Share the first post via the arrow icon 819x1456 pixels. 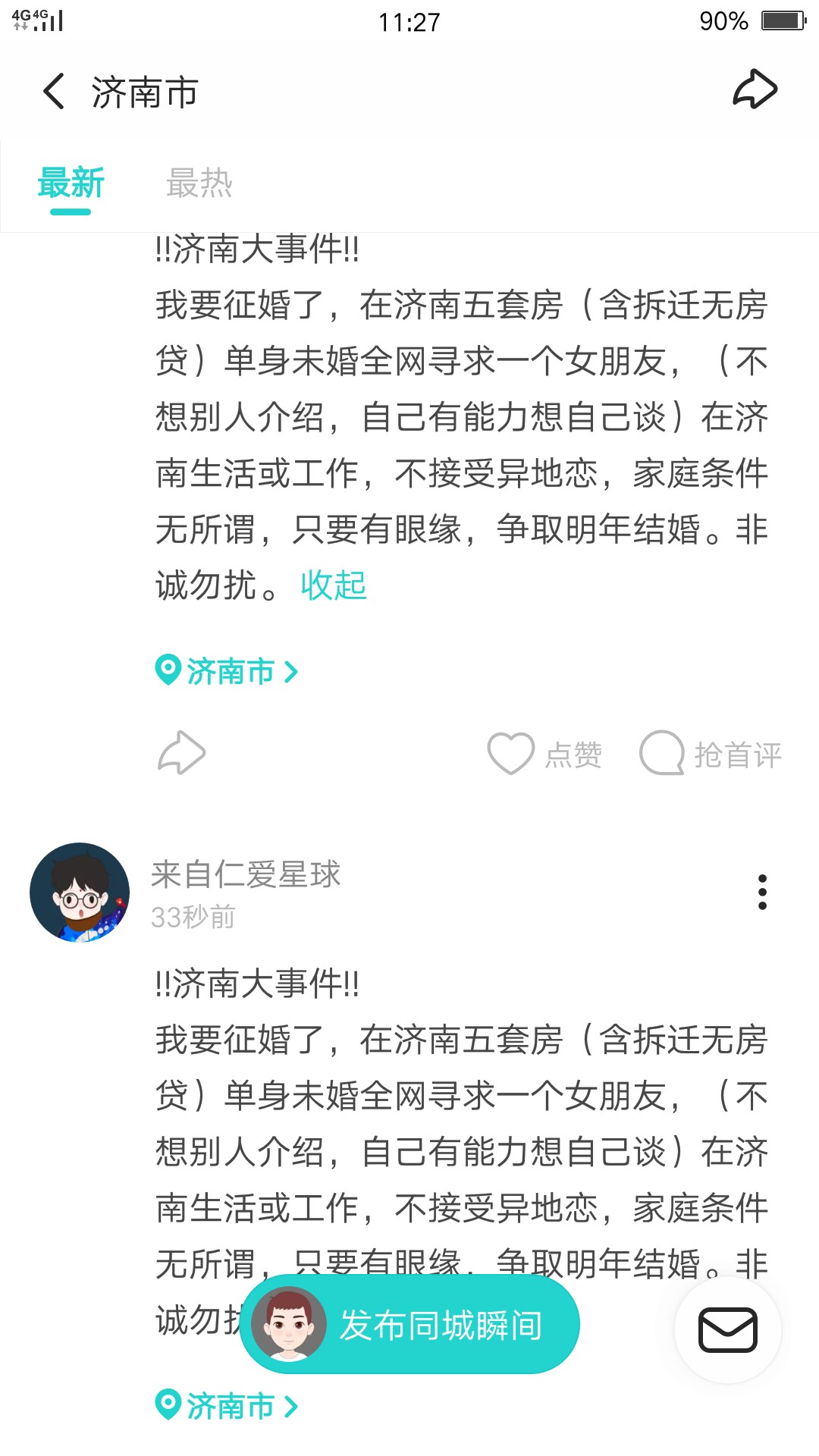tap(181, 753)
